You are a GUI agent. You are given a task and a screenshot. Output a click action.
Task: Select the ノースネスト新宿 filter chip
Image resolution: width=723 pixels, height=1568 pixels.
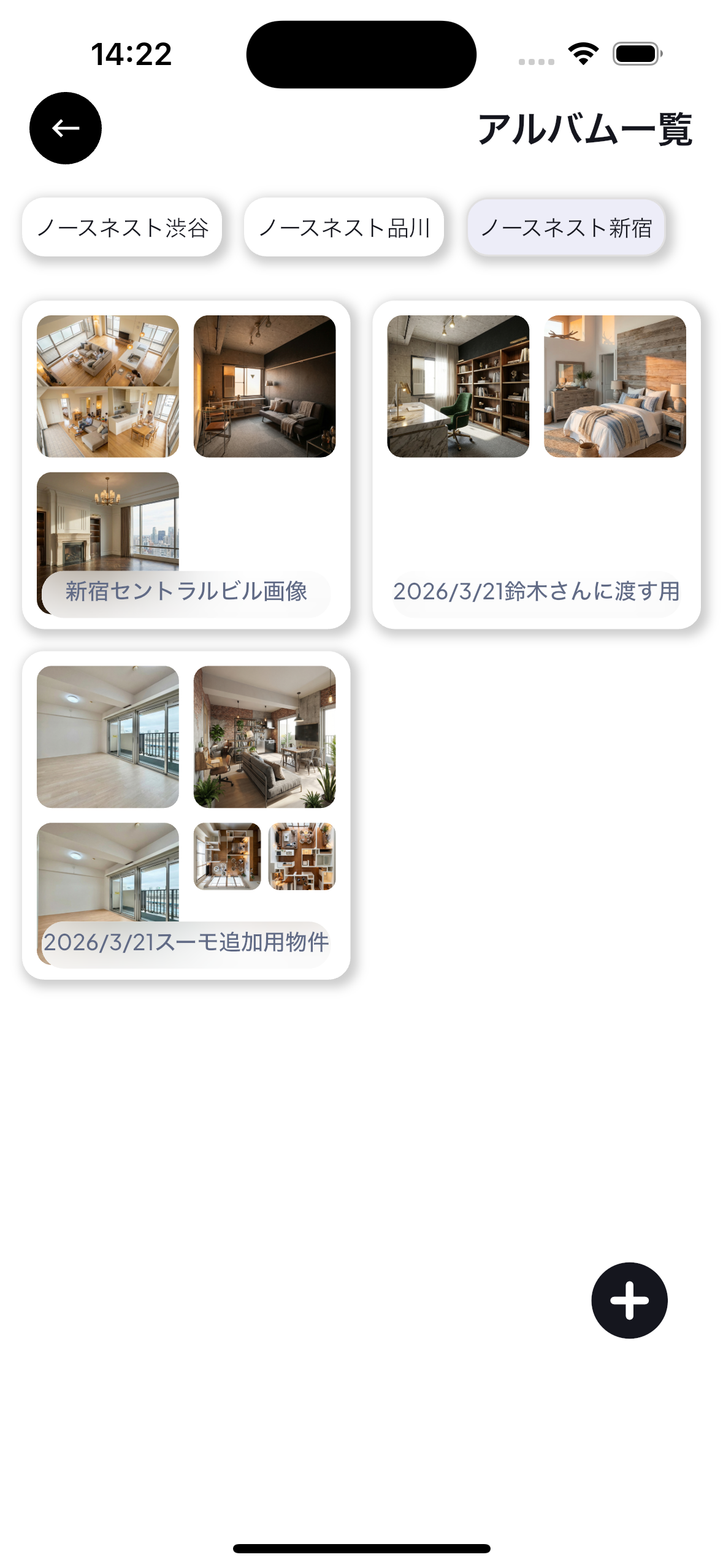[x=567, y=227]
